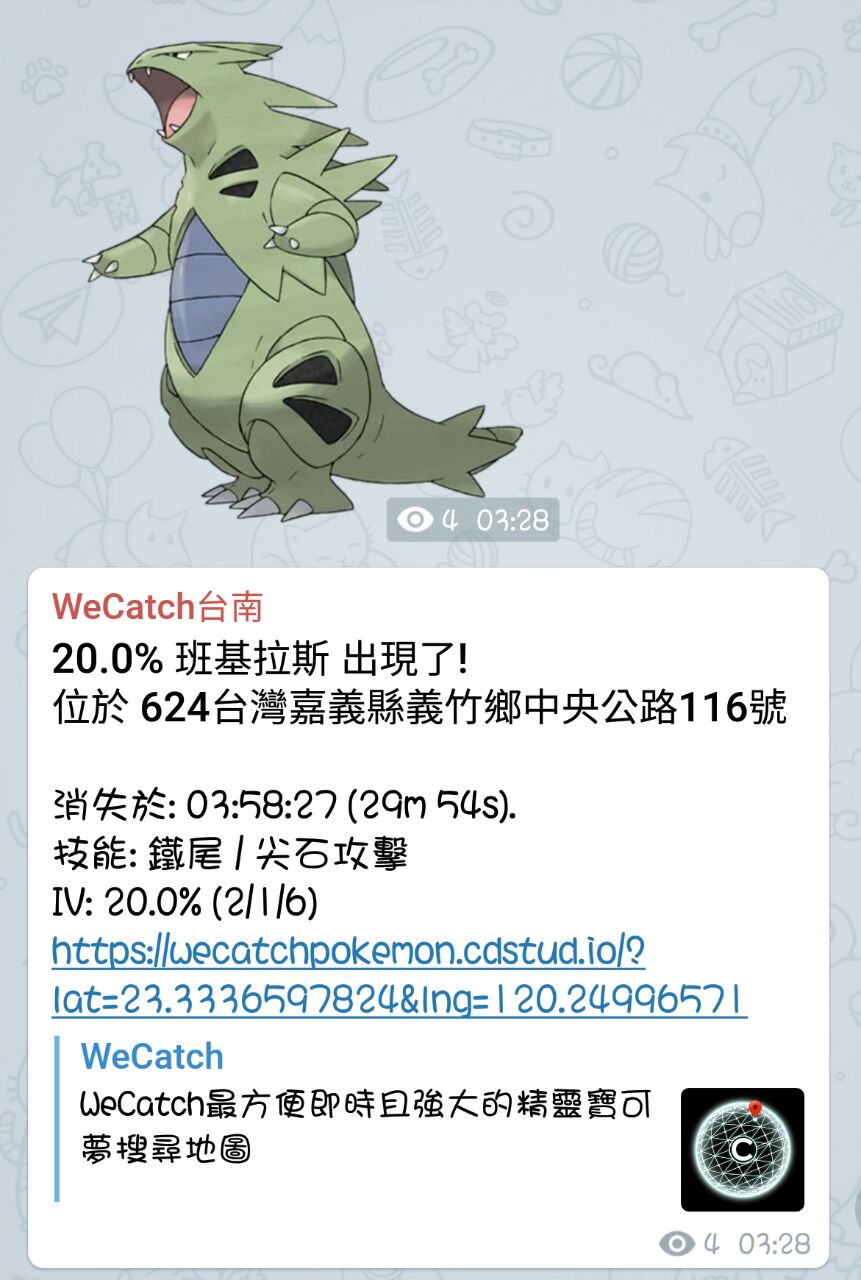Open the wecatchpokemon.cdstud.io map link
Viewport: 861px width, 1280px height.
click(348, 951)
